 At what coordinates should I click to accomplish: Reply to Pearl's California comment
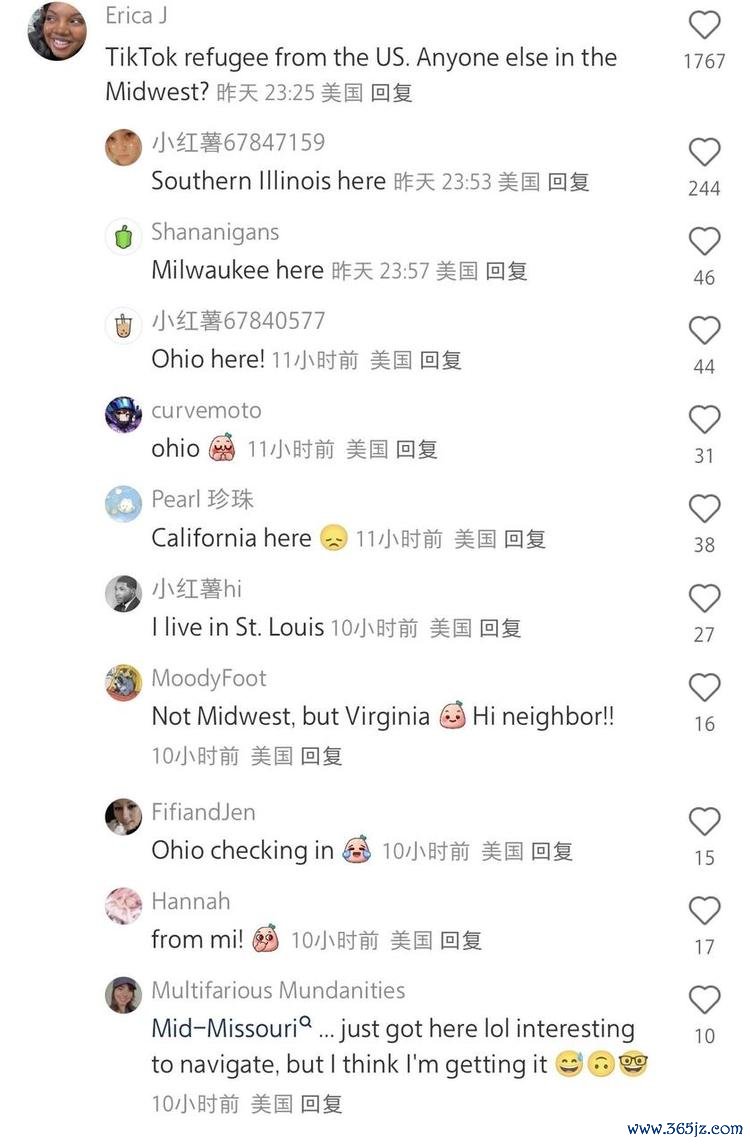(524, 539)
